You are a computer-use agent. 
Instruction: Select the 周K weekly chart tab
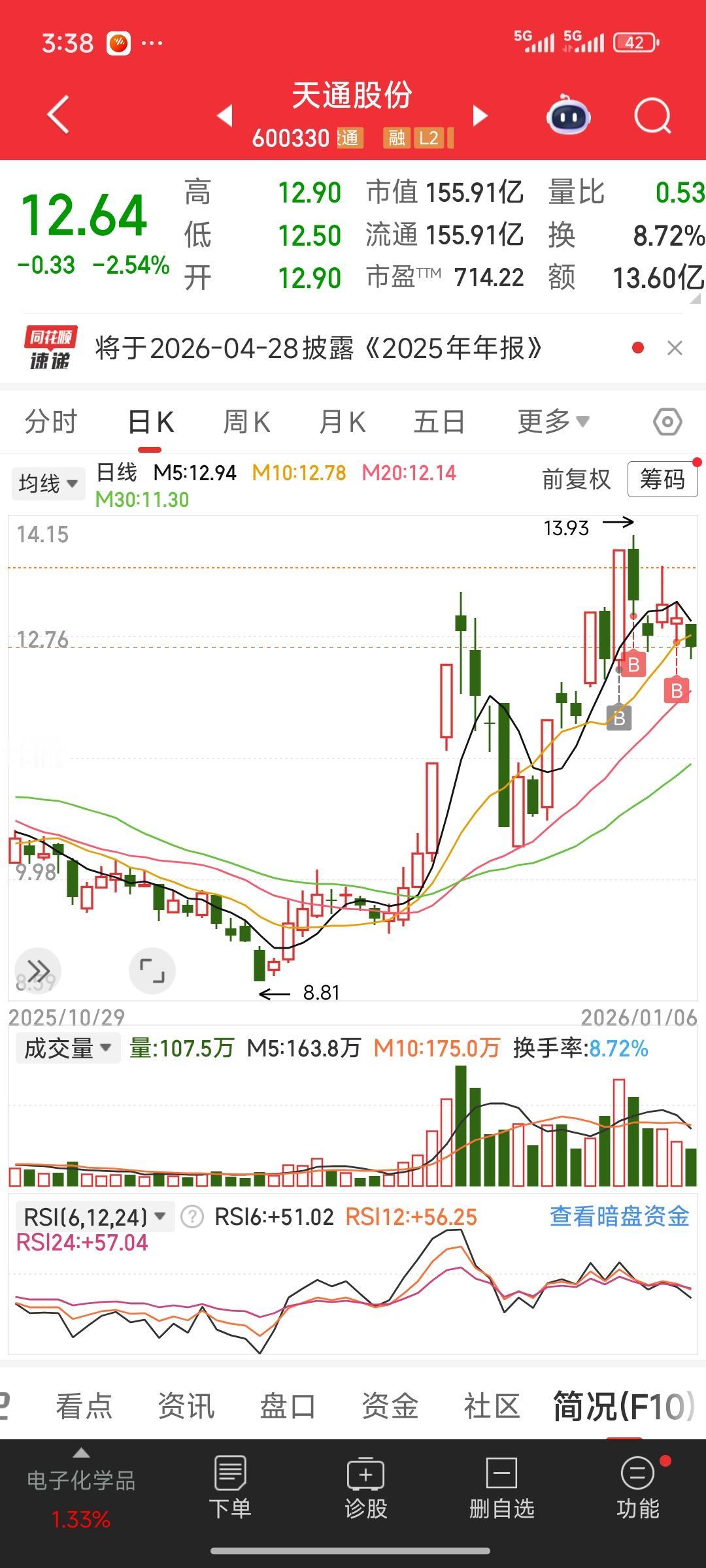[246, 422]
